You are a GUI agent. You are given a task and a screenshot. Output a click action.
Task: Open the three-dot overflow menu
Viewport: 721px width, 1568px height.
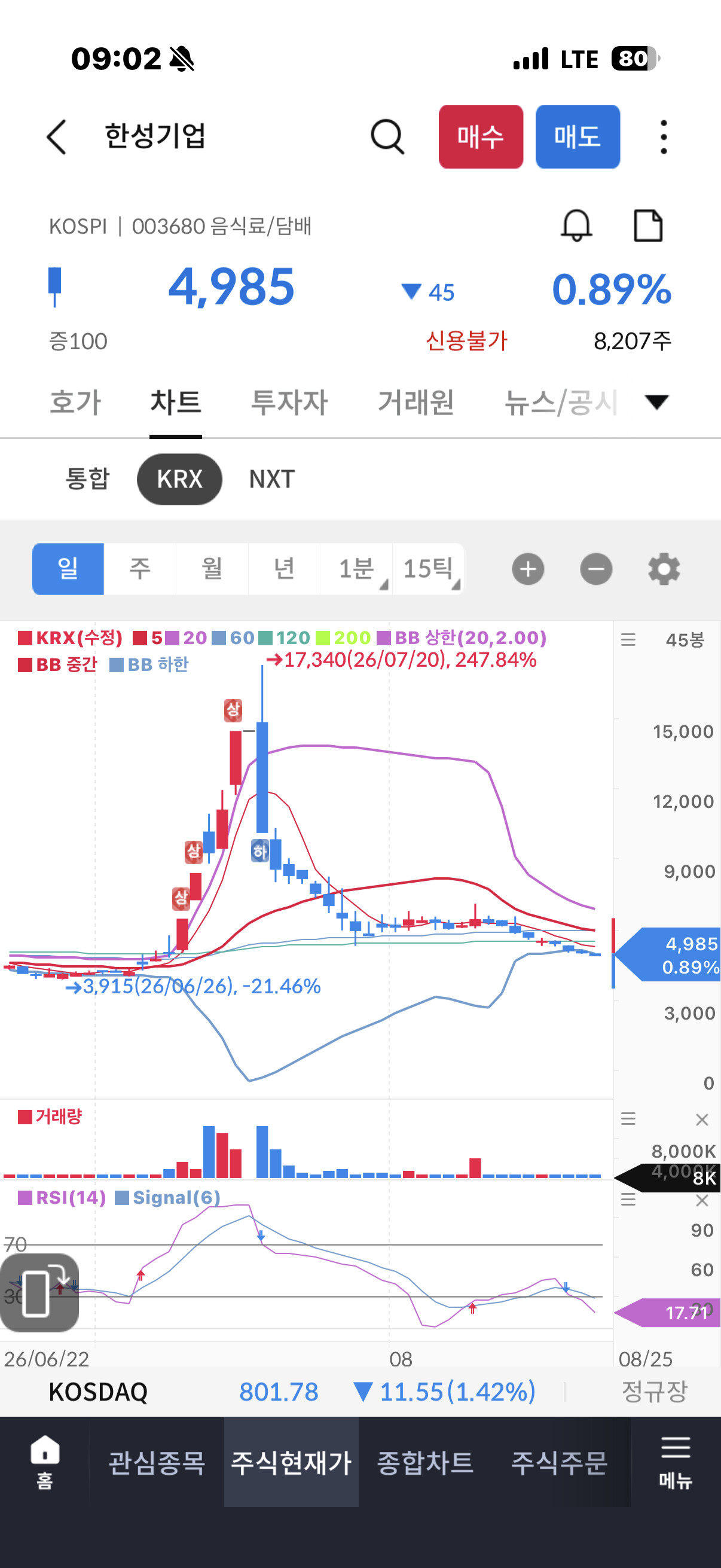click(663, 136)
